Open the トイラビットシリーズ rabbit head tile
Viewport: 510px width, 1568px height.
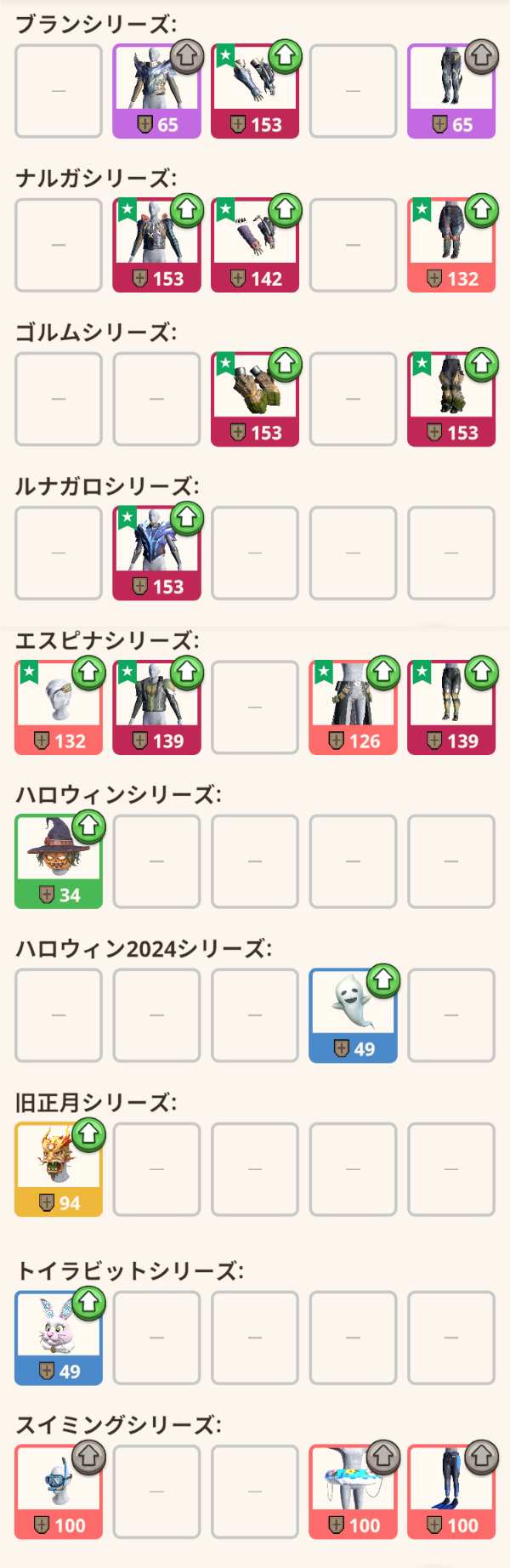click(59, 1338)
